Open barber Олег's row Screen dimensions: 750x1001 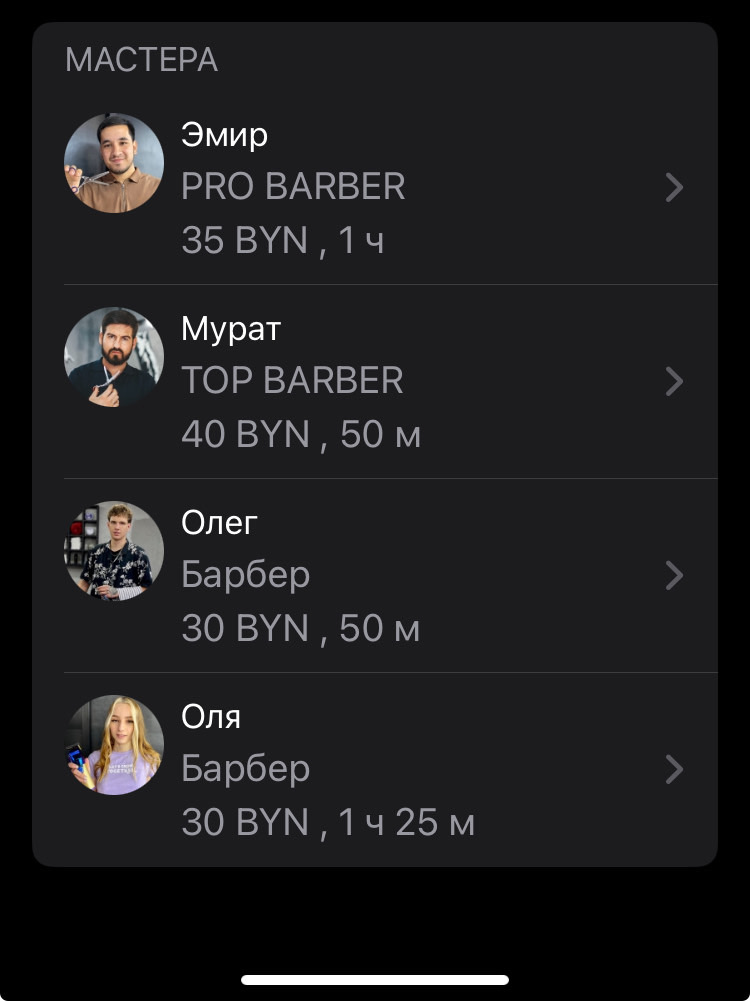375,575
